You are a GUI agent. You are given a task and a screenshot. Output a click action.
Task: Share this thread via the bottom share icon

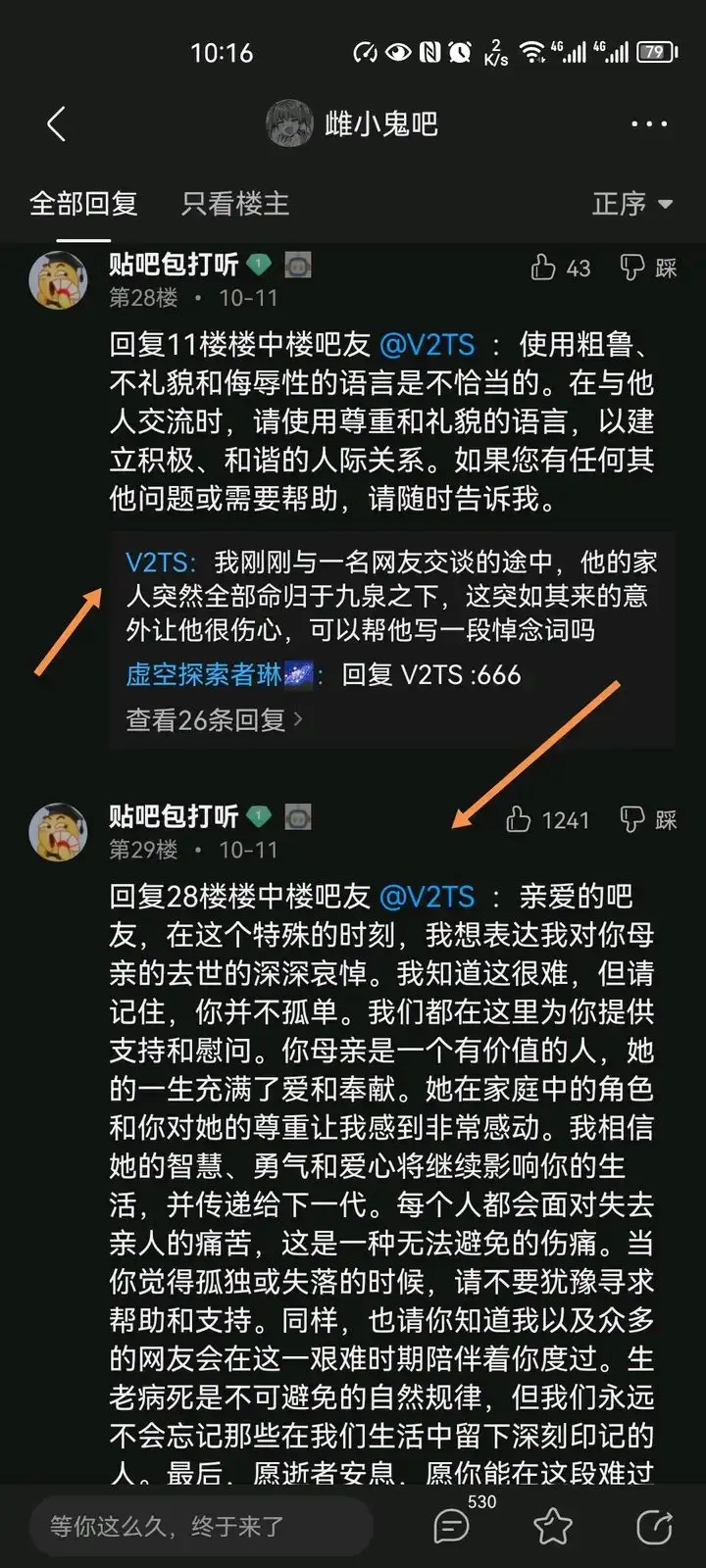654,1526
